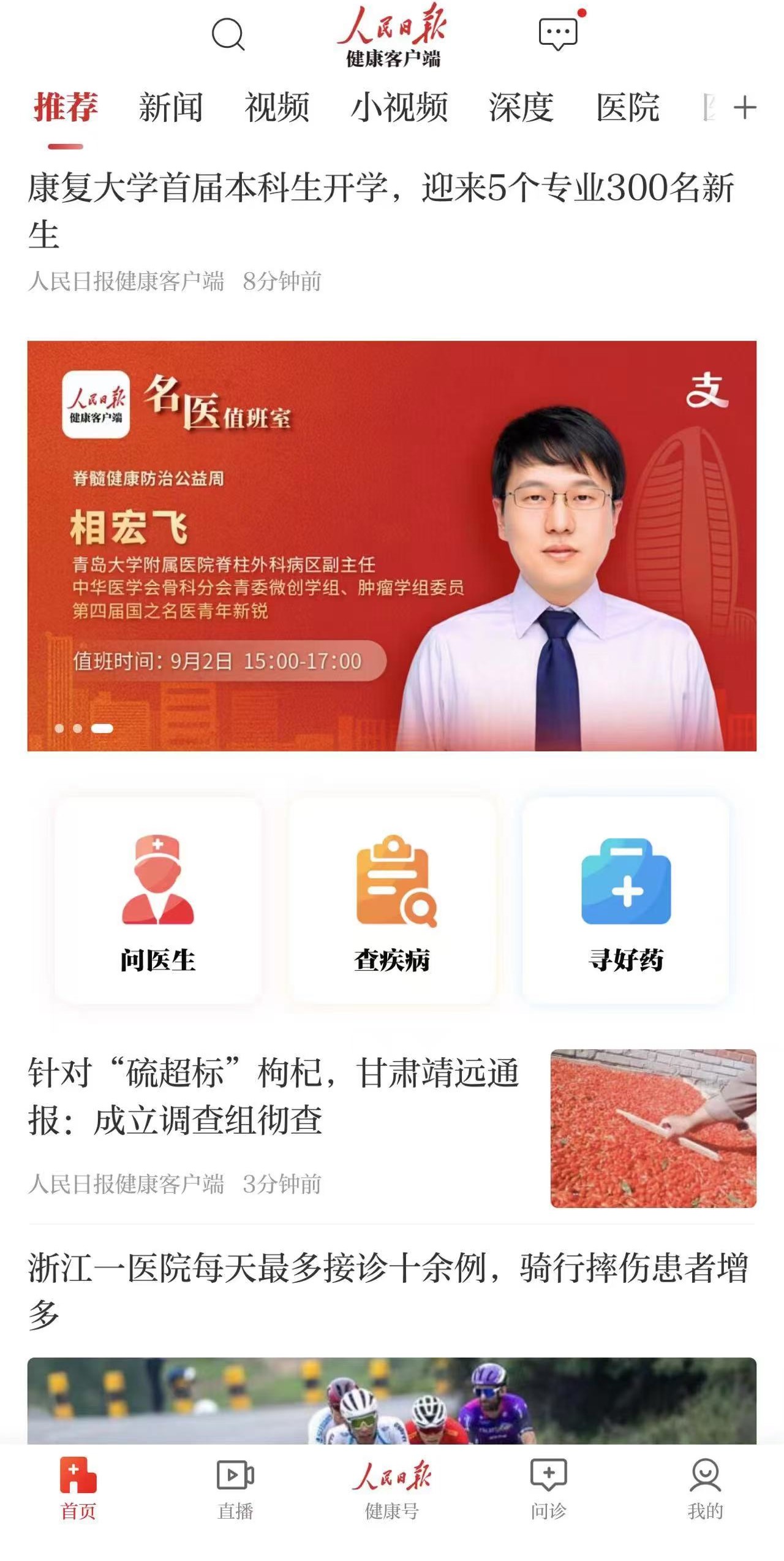The height and width of the screenshot is (1561, 784).
Task: Open the 我的 profile tab
Action: [705, 1489]
